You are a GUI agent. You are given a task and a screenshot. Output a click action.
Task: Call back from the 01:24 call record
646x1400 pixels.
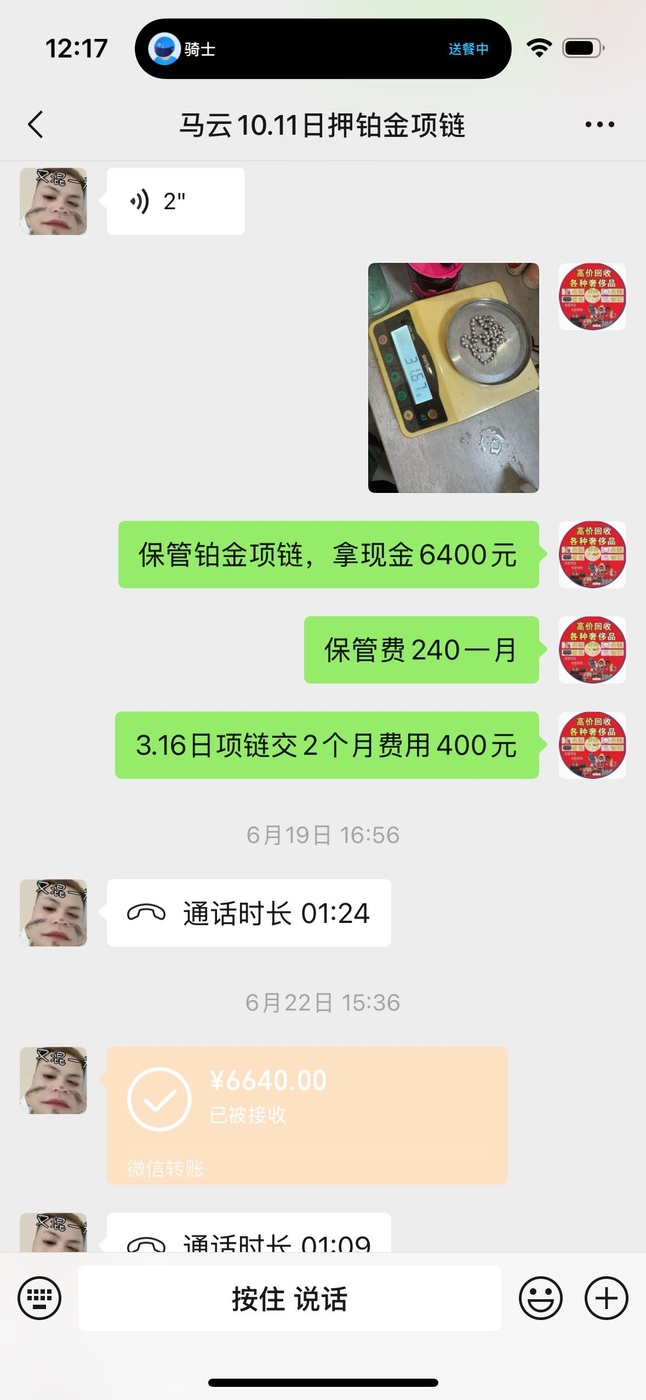(249, 913)
